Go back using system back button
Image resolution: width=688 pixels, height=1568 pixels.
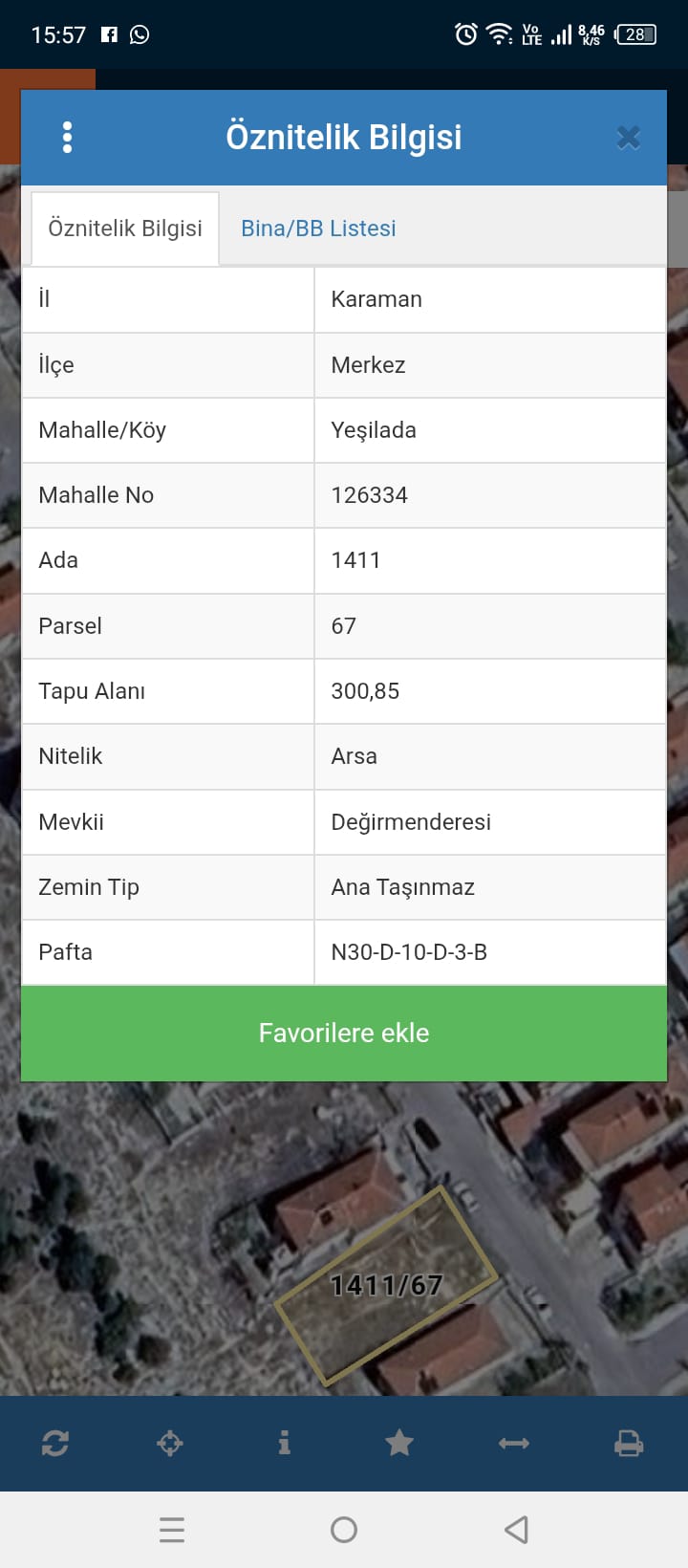pos(516,1530)
